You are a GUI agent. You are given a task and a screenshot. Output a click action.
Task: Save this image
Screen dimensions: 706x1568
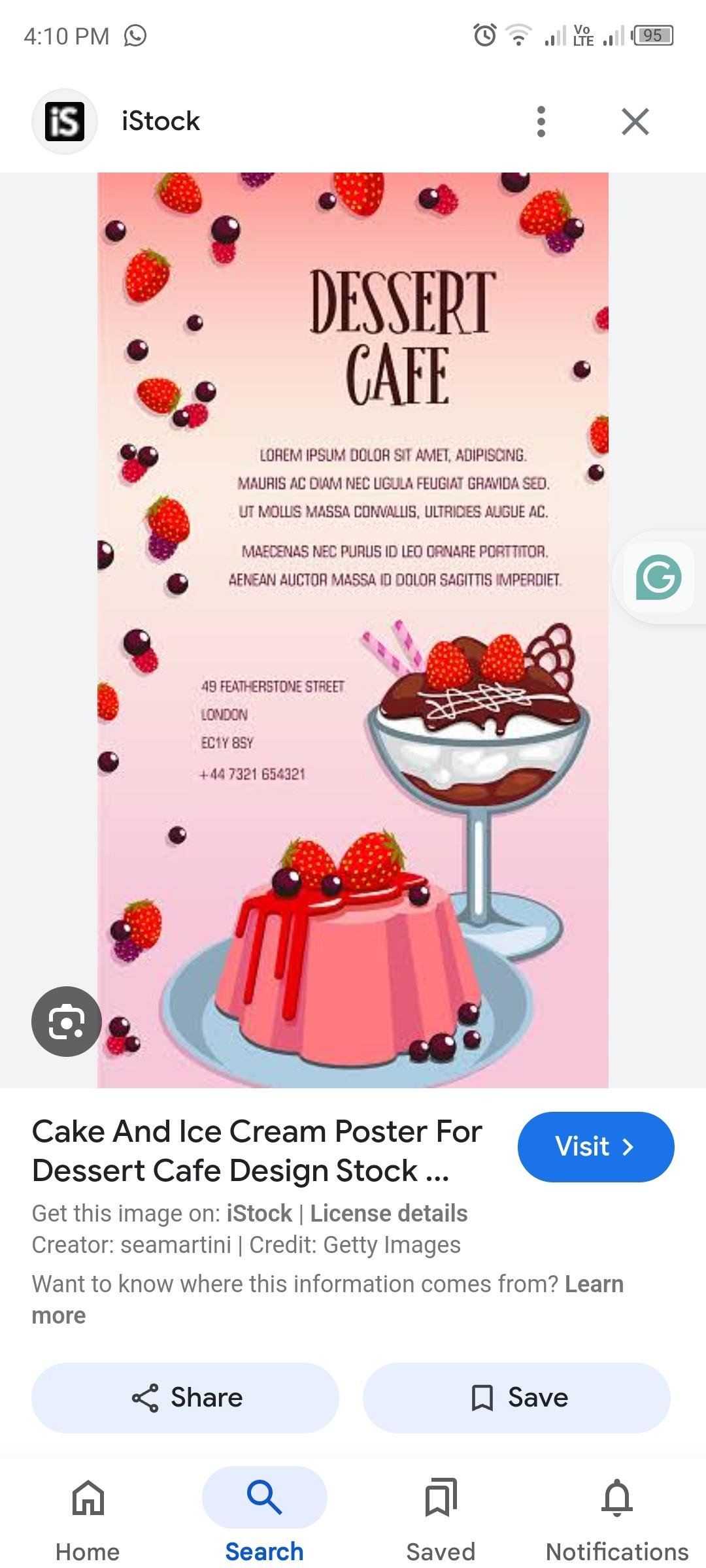click(516, 1397)
